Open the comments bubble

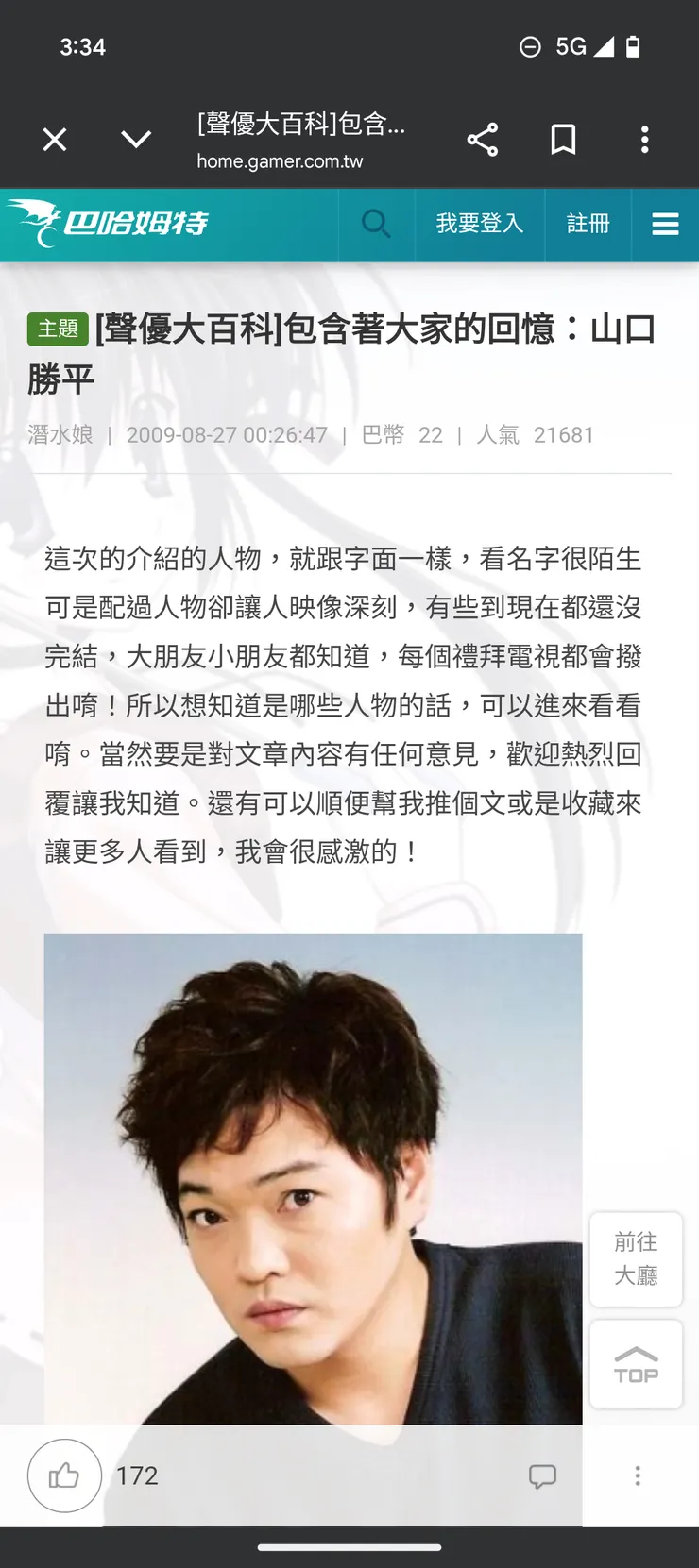point(542,1475)
